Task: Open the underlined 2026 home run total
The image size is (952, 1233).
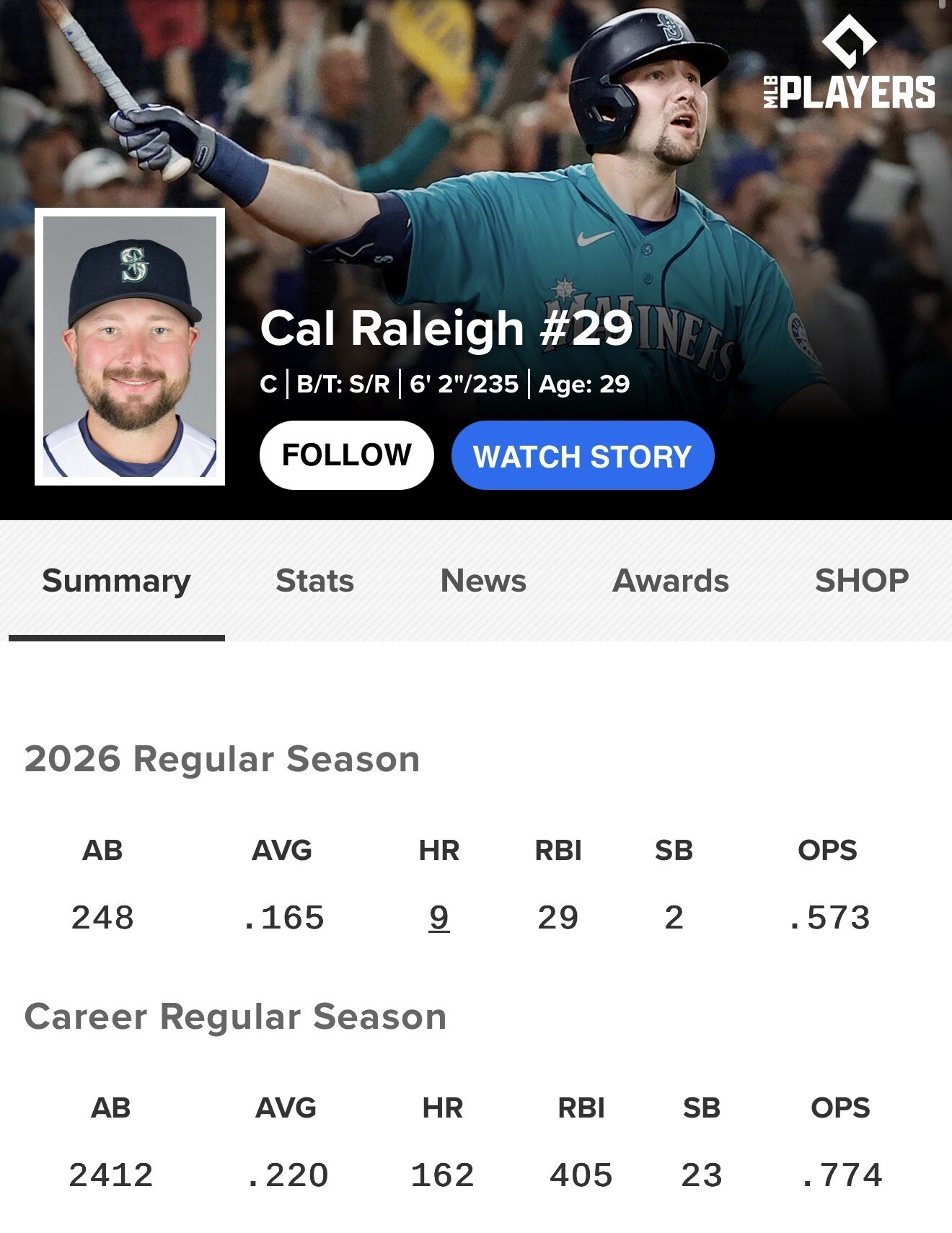Action: [x=439, y=918]
